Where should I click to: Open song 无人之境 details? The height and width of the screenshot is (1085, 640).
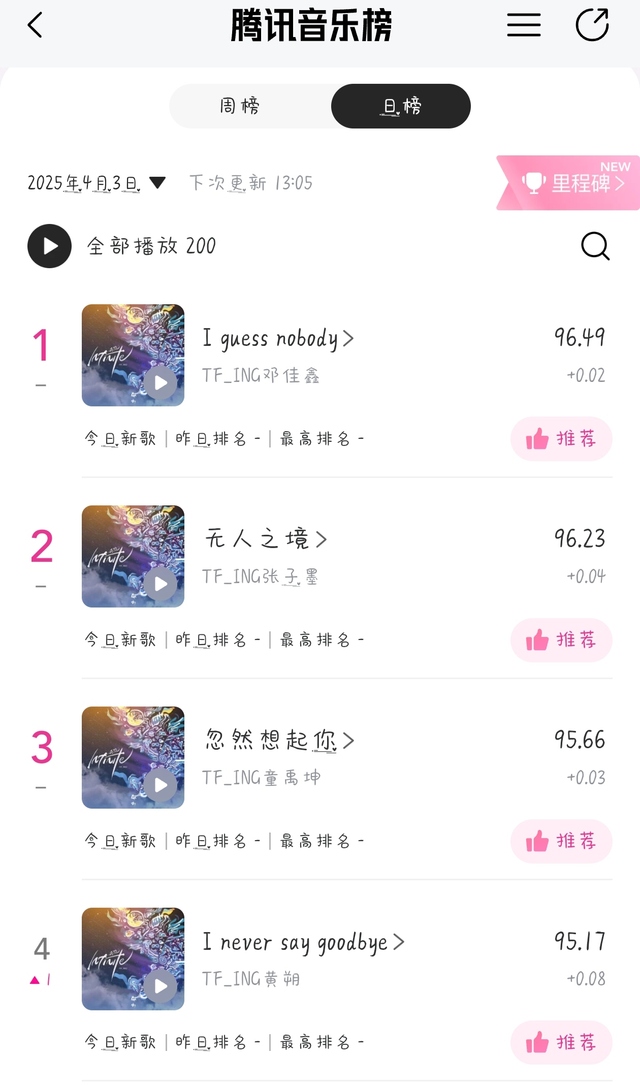tap(266, 539)
